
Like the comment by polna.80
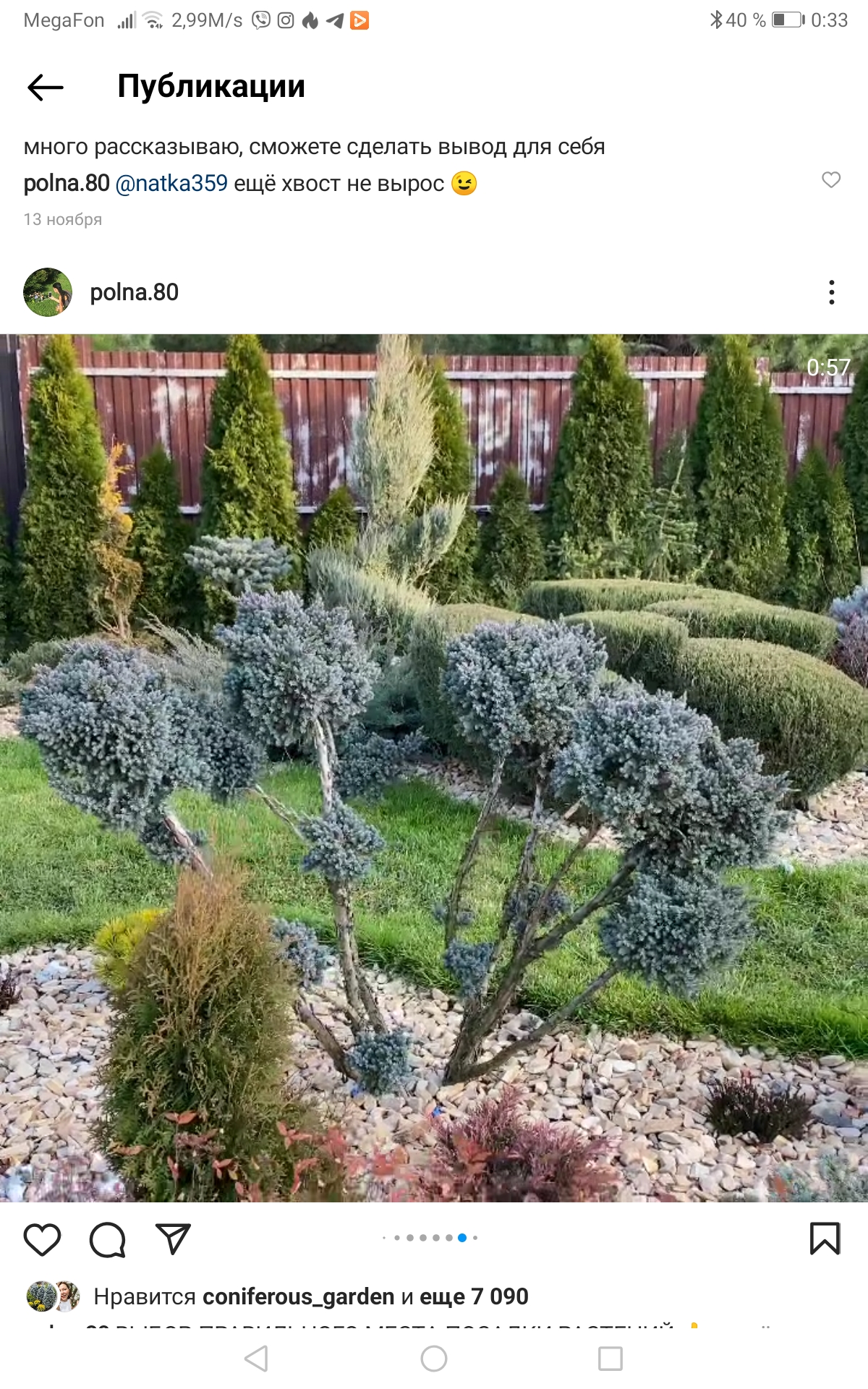tap(831, 180)
